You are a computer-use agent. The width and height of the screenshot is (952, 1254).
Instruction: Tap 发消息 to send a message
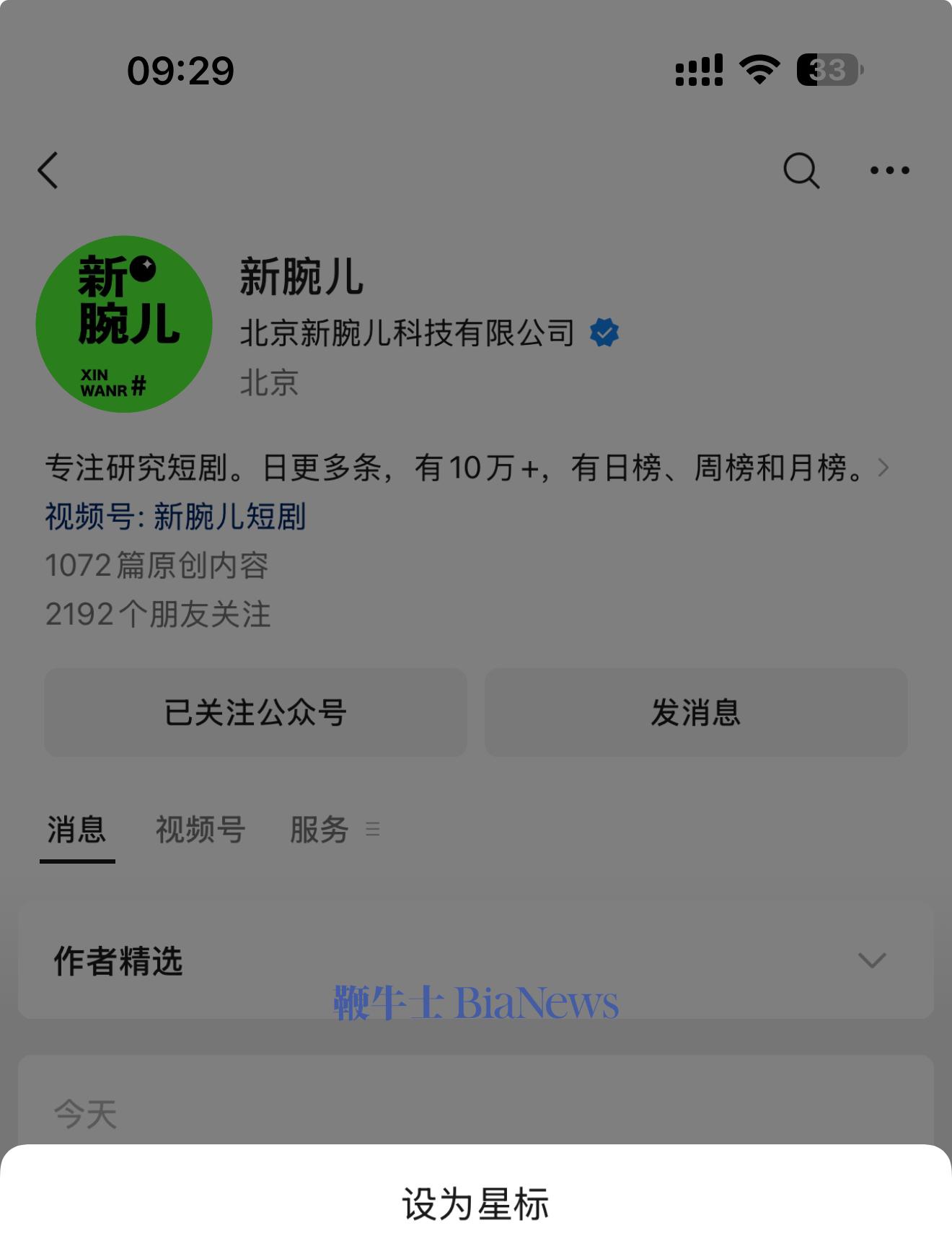[x=695, y=713]
